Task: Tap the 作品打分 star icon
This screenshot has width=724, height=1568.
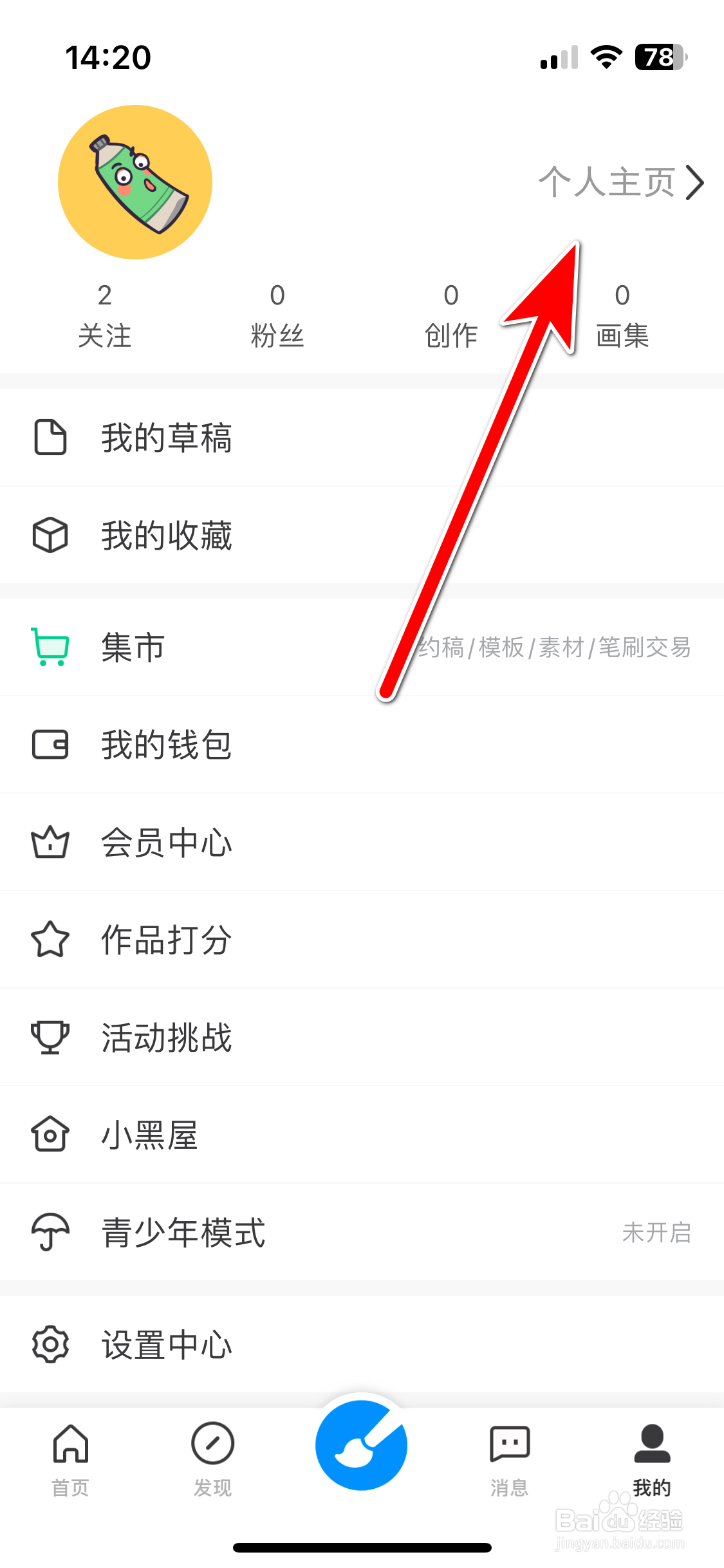Action: (50, 940)
